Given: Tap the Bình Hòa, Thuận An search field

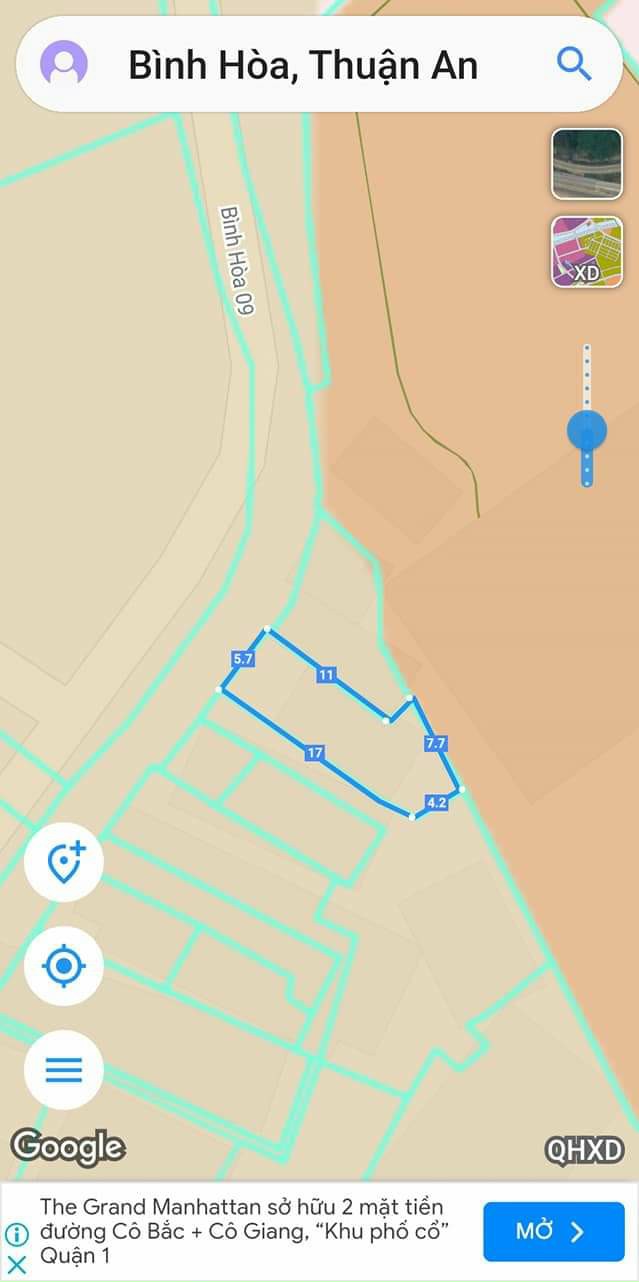Looking at the screenshot, I should 303,66.
